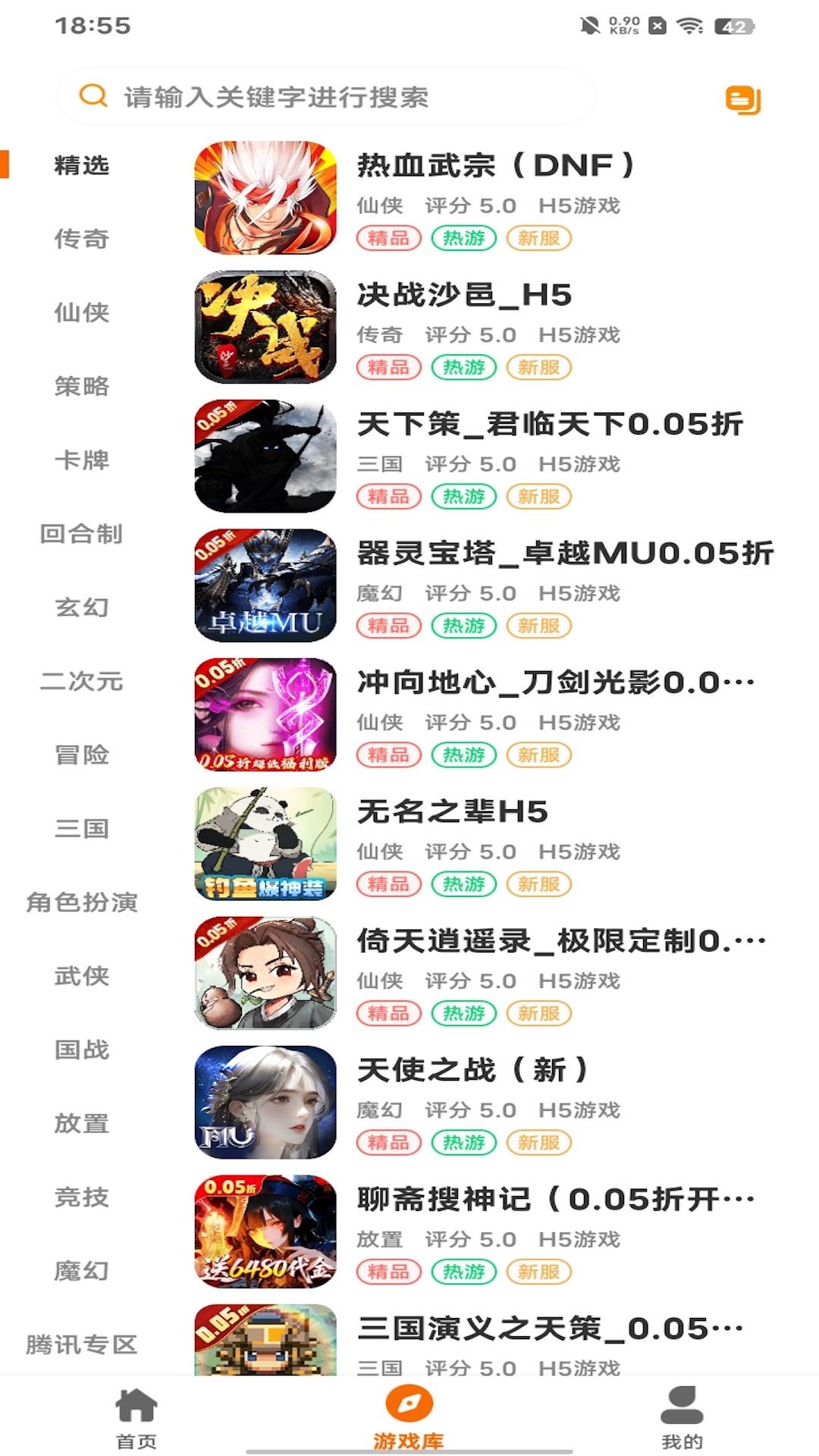Open the 热血武宗（DNF） game cover icon
The image size is (819, 1456).
(x=265, y=199)
